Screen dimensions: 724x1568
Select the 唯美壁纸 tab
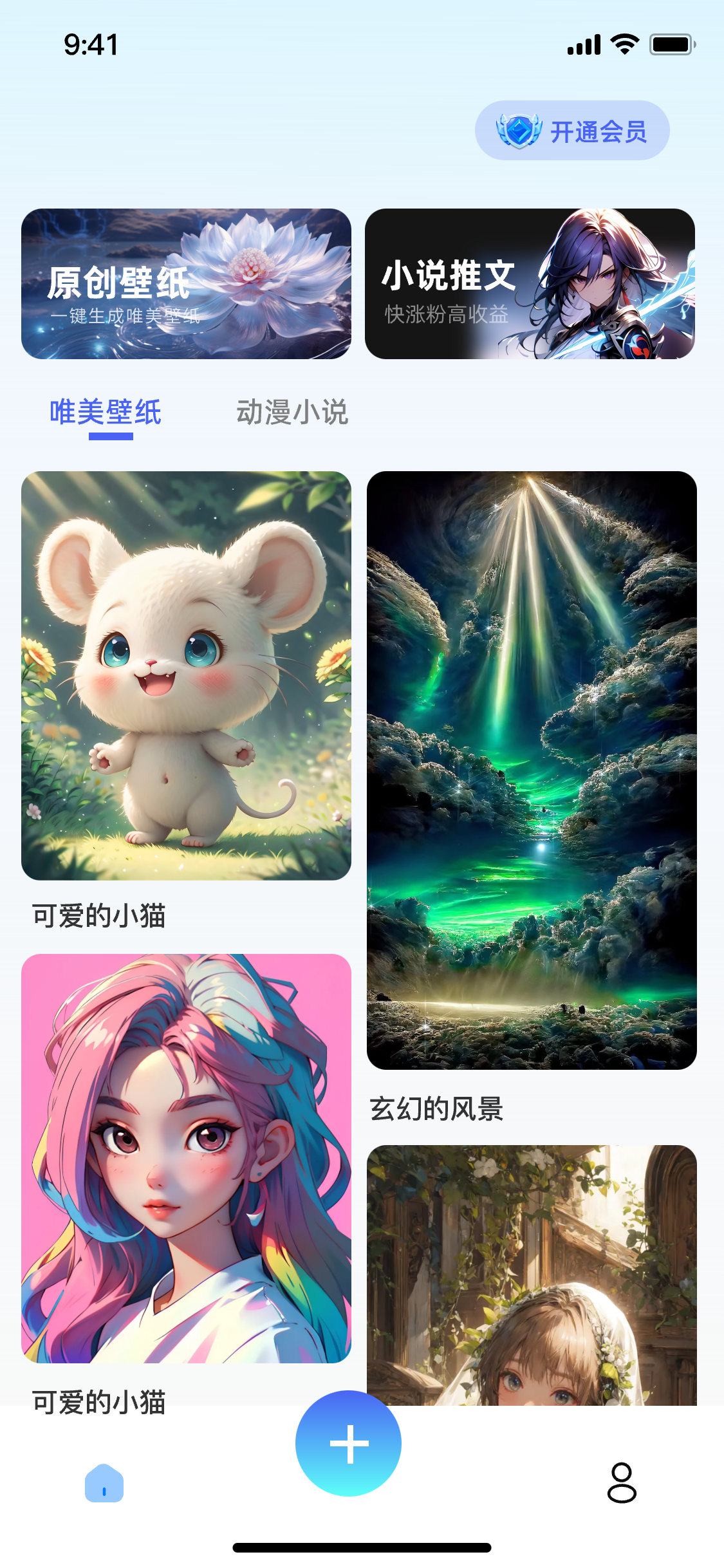[106, 412]
